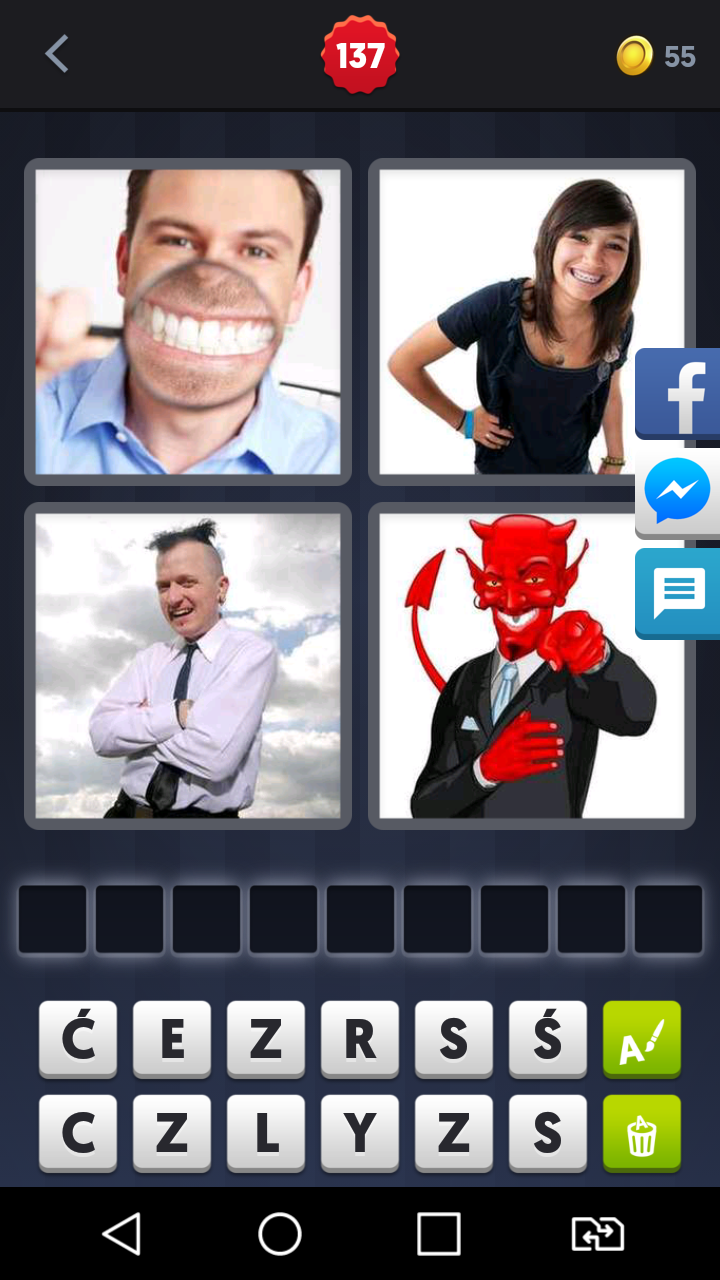
Task: Enlarge the picture of man with mohawk
Action: click(188, 666)
